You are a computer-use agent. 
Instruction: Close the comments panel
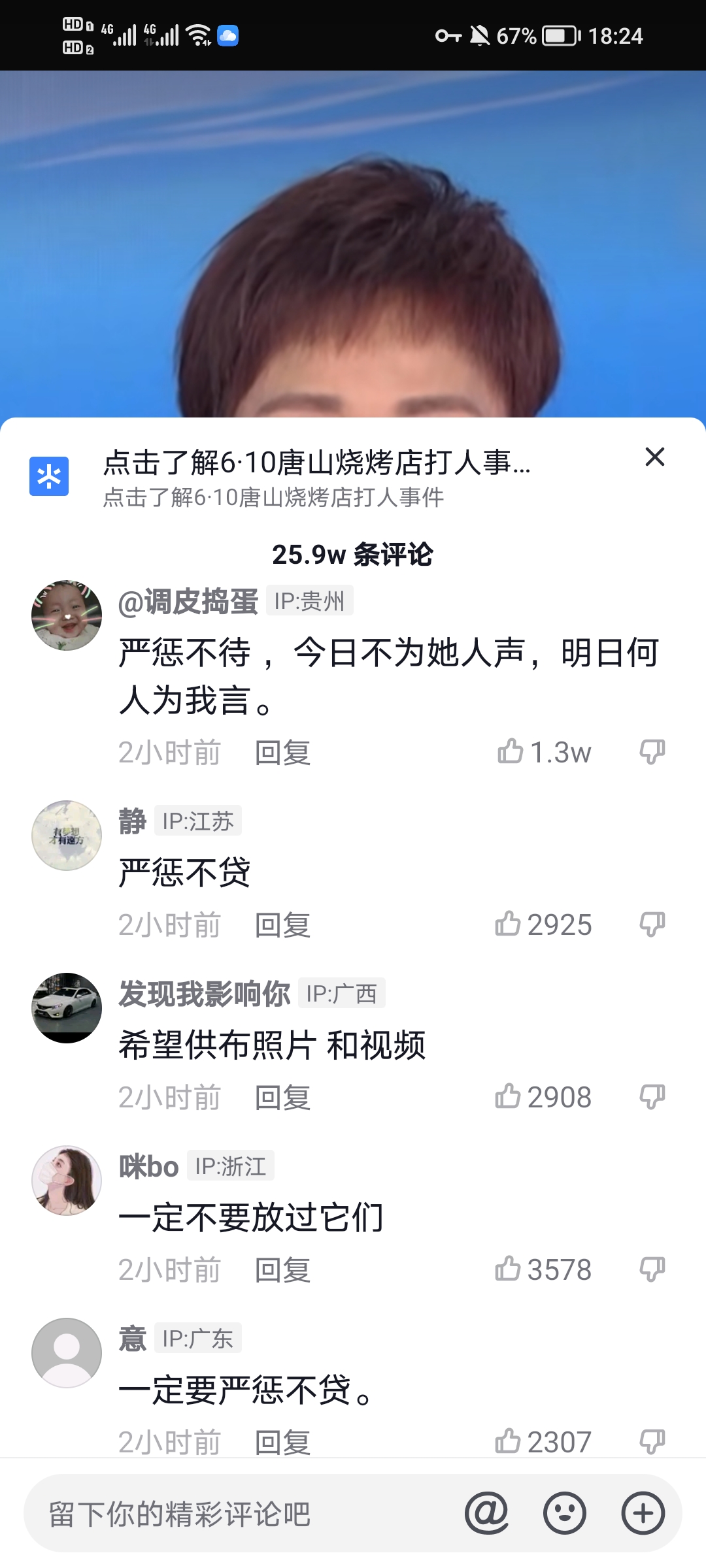(654, 457)
